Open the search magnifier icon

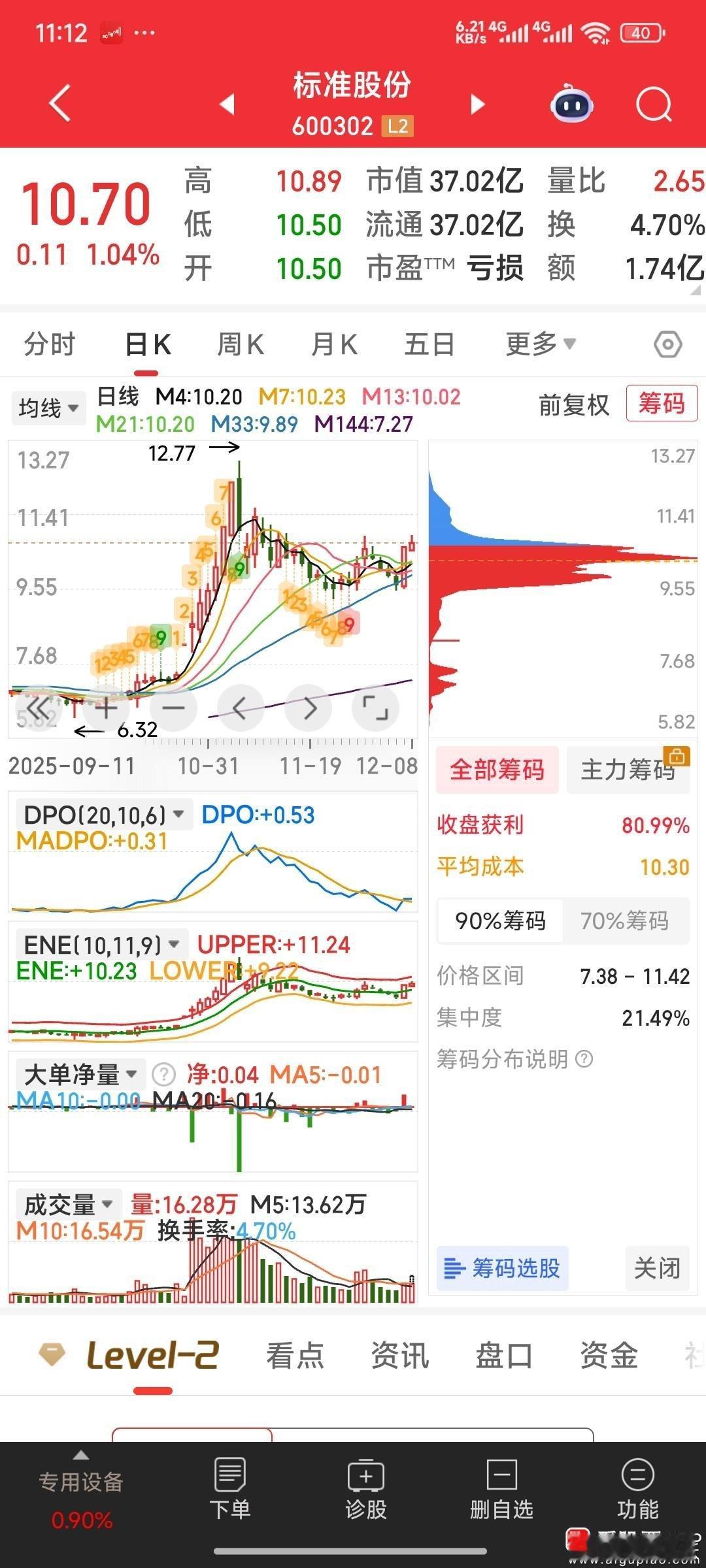pyautogui.click(x=654, y=105)
